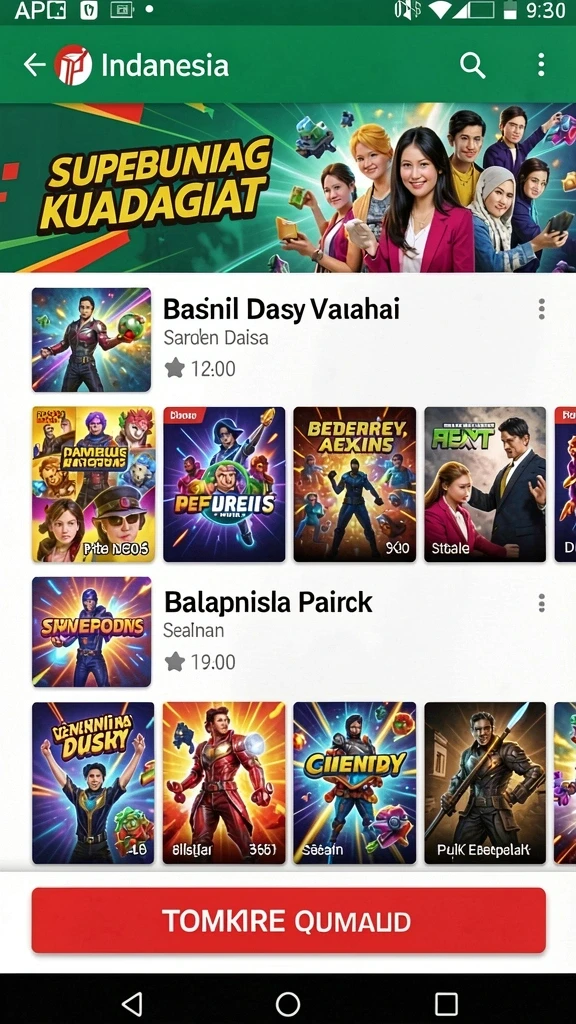Tap the red Tomkire Qumalid button
Screen dimensions: 576x1024
click(x=289, y=920)
